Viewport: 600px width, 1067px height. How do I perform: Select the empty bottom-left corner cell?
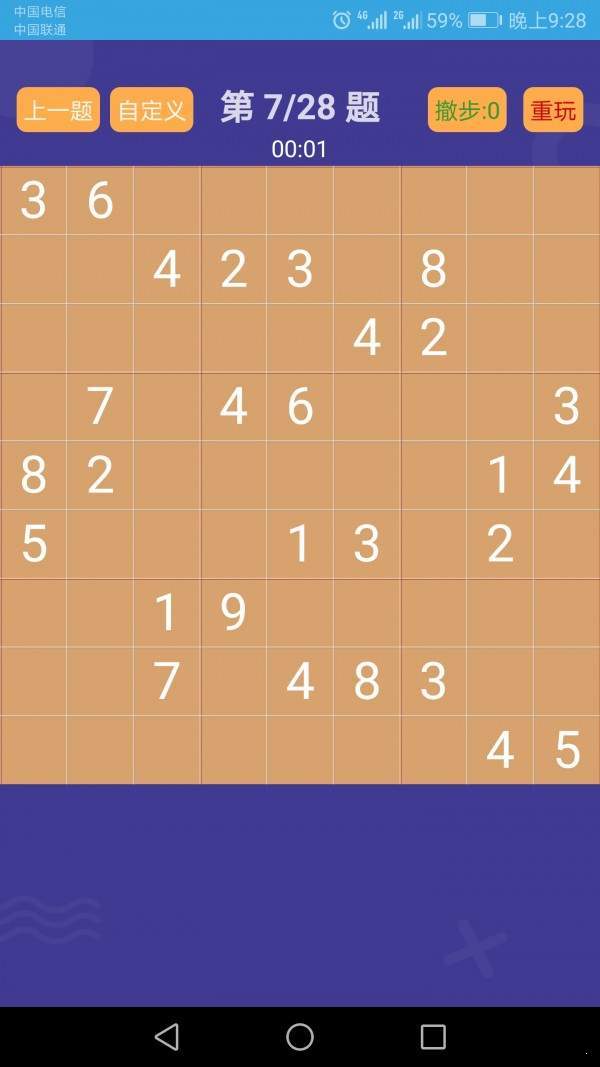coord(33,749)
